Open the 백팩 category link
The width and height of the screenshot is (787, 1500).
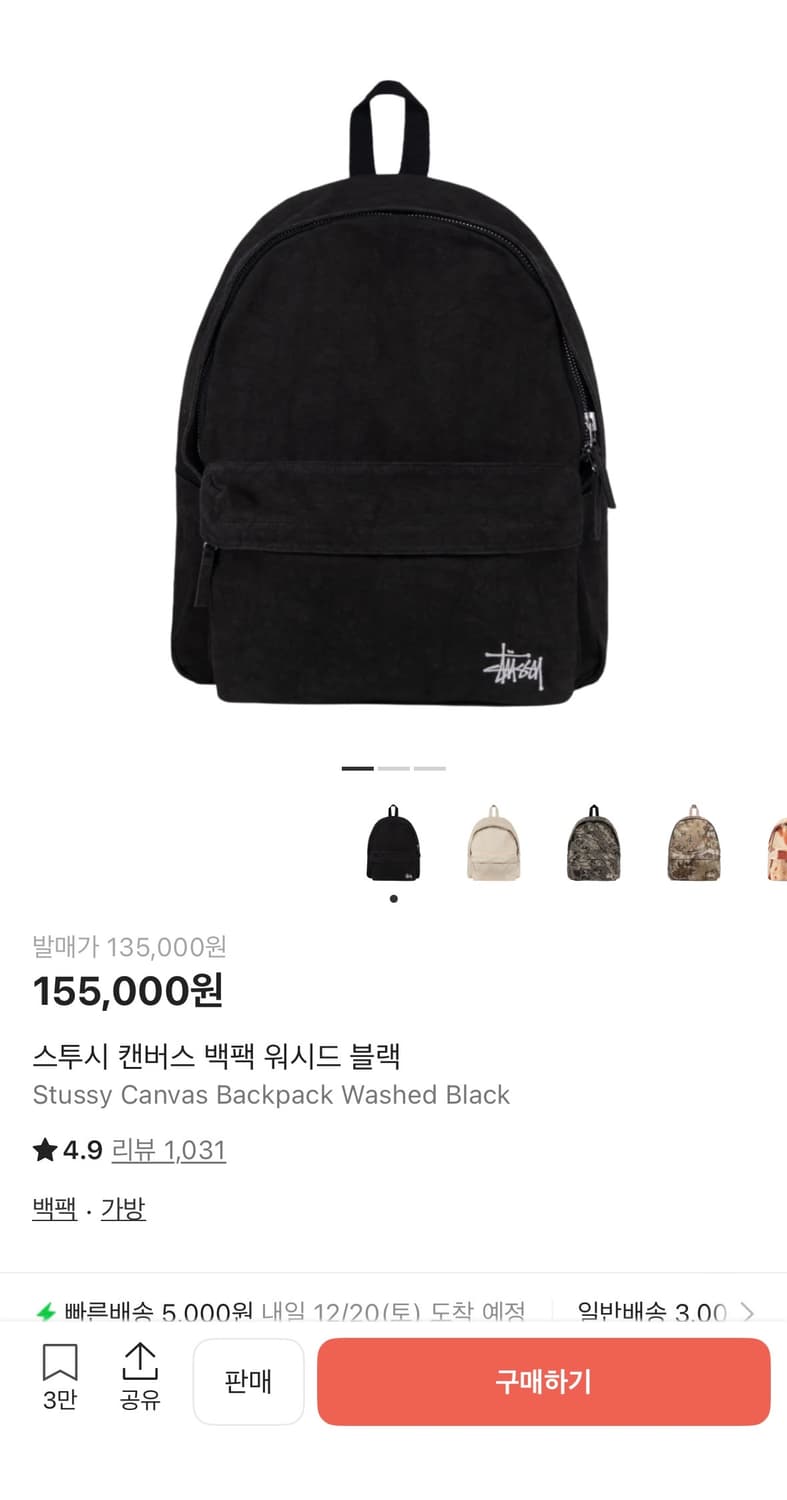coord(52,1208)
